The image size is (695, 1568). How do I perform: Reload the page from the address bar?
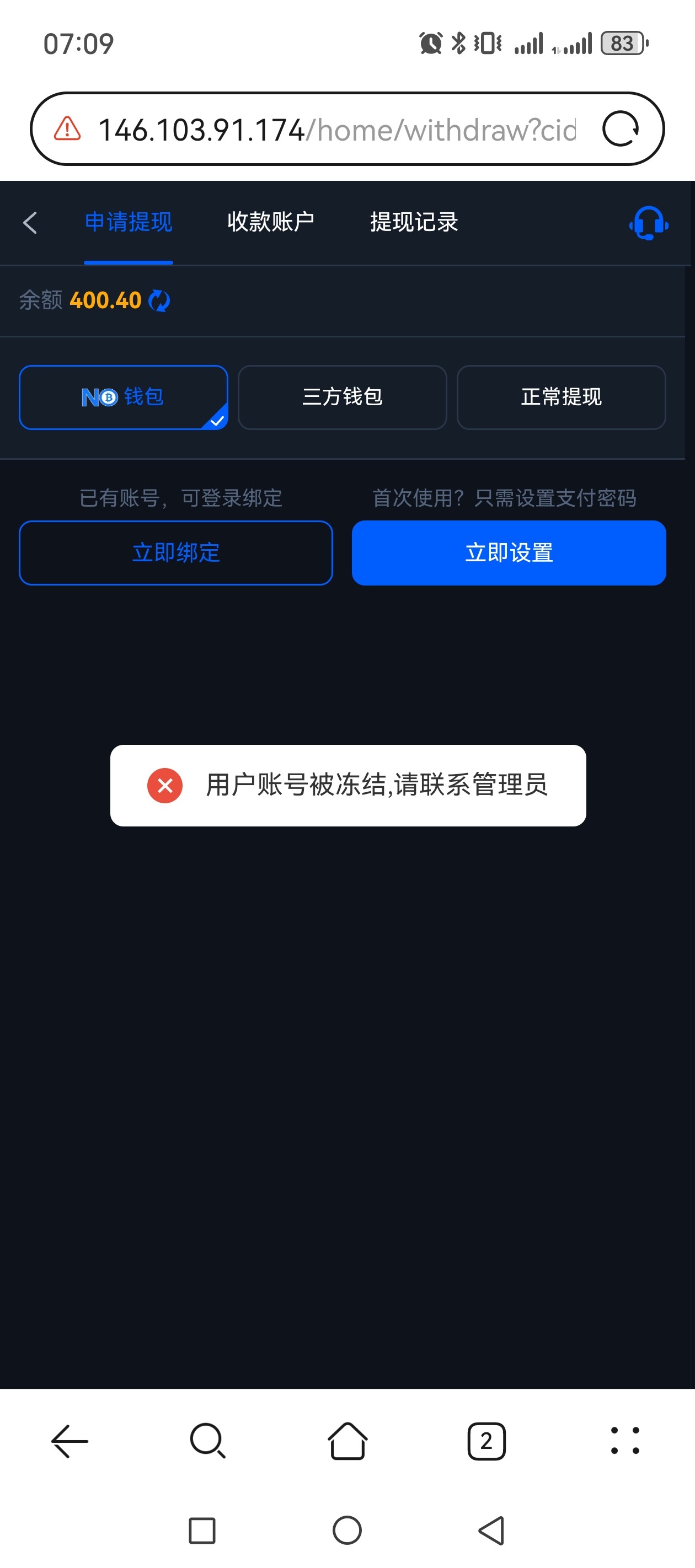pos(620,129)
